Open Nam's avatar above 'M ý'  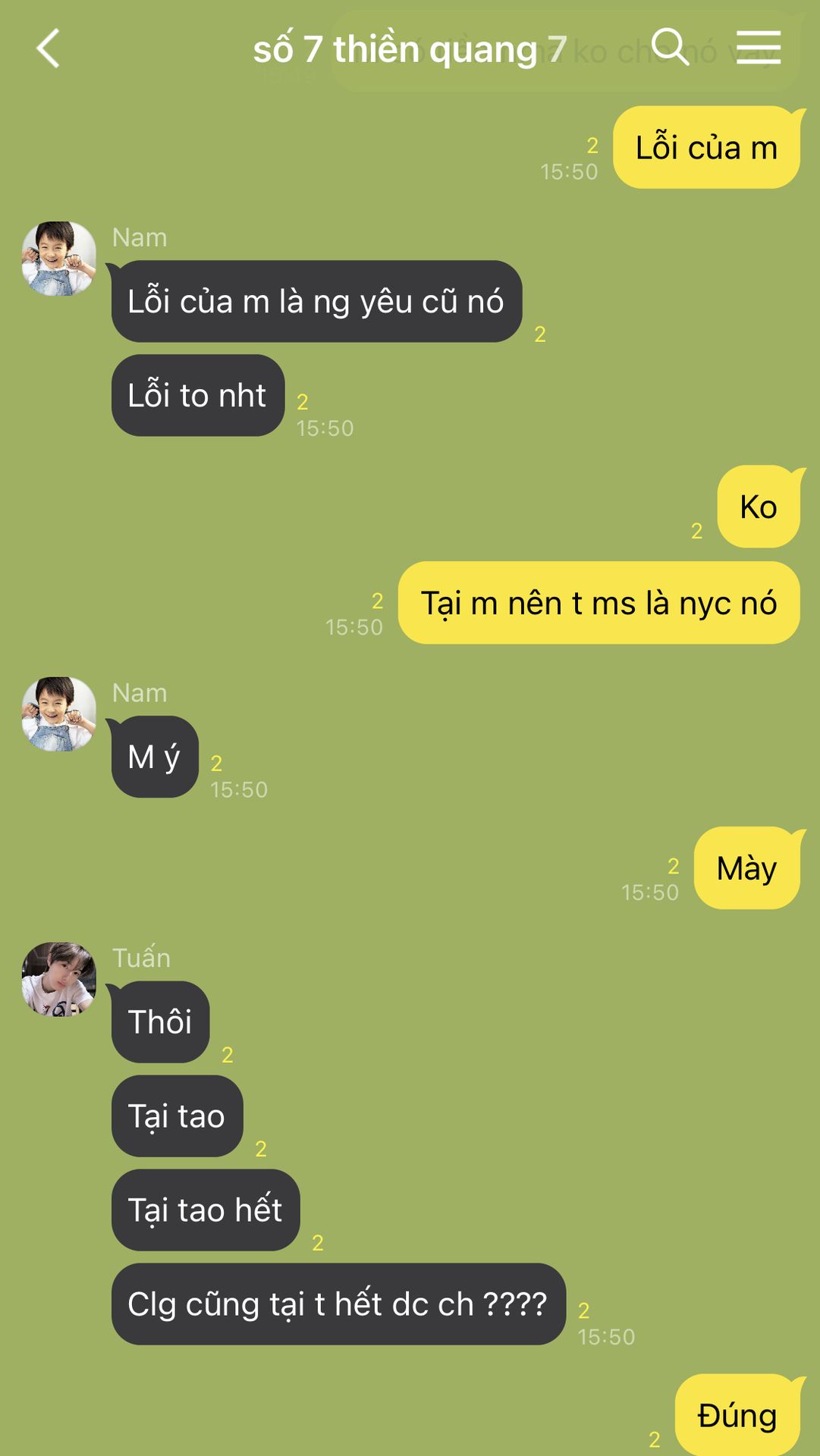click(x=59, y=714)
